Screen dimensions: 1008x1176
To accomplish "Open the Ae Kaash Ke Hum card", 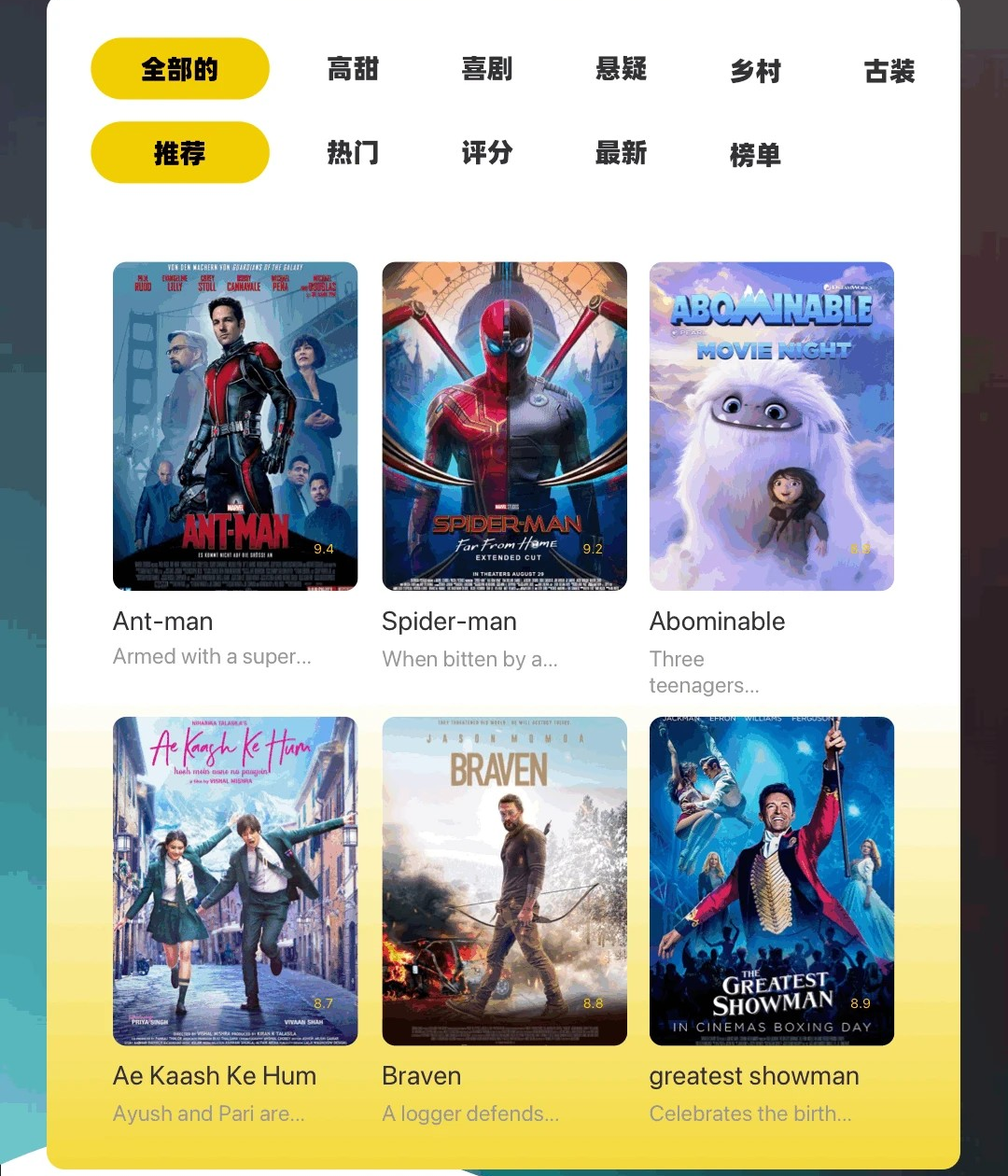I will coord(235,881).
